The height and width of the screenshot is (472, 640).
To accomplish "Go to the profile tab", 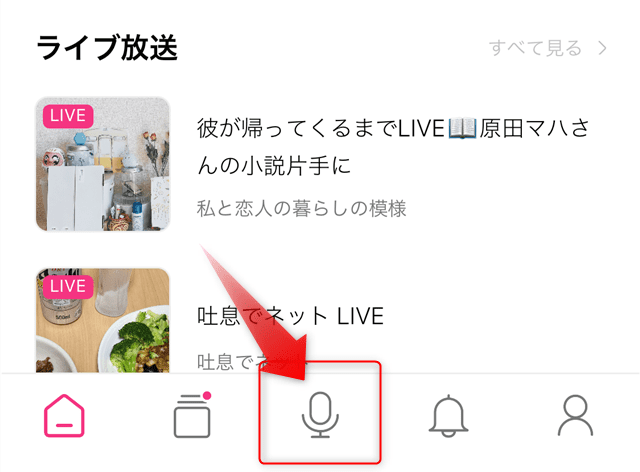I will click(x=576, y=415).
